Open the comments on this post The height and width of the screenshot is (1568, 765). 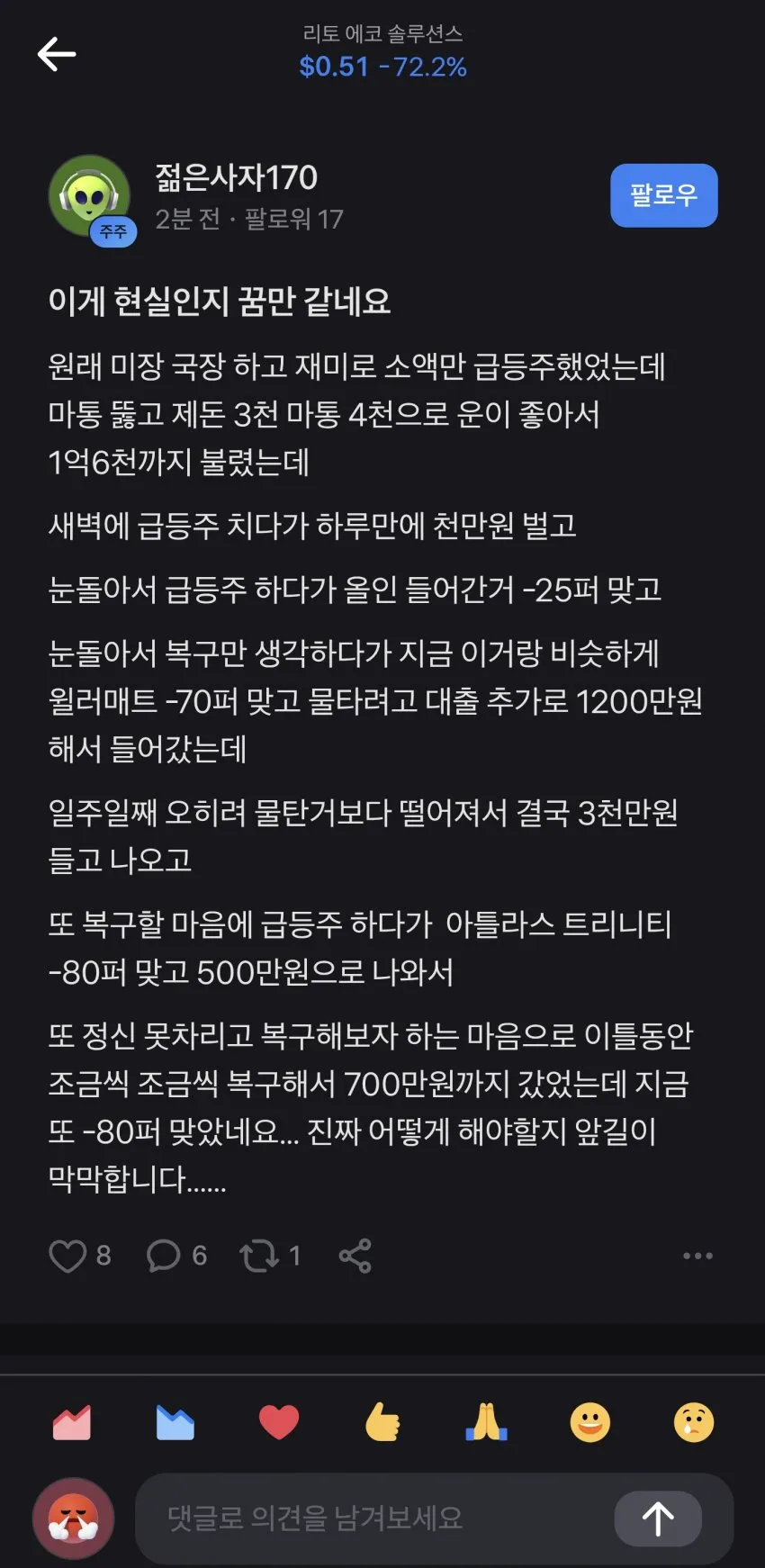pos(164,1256)
